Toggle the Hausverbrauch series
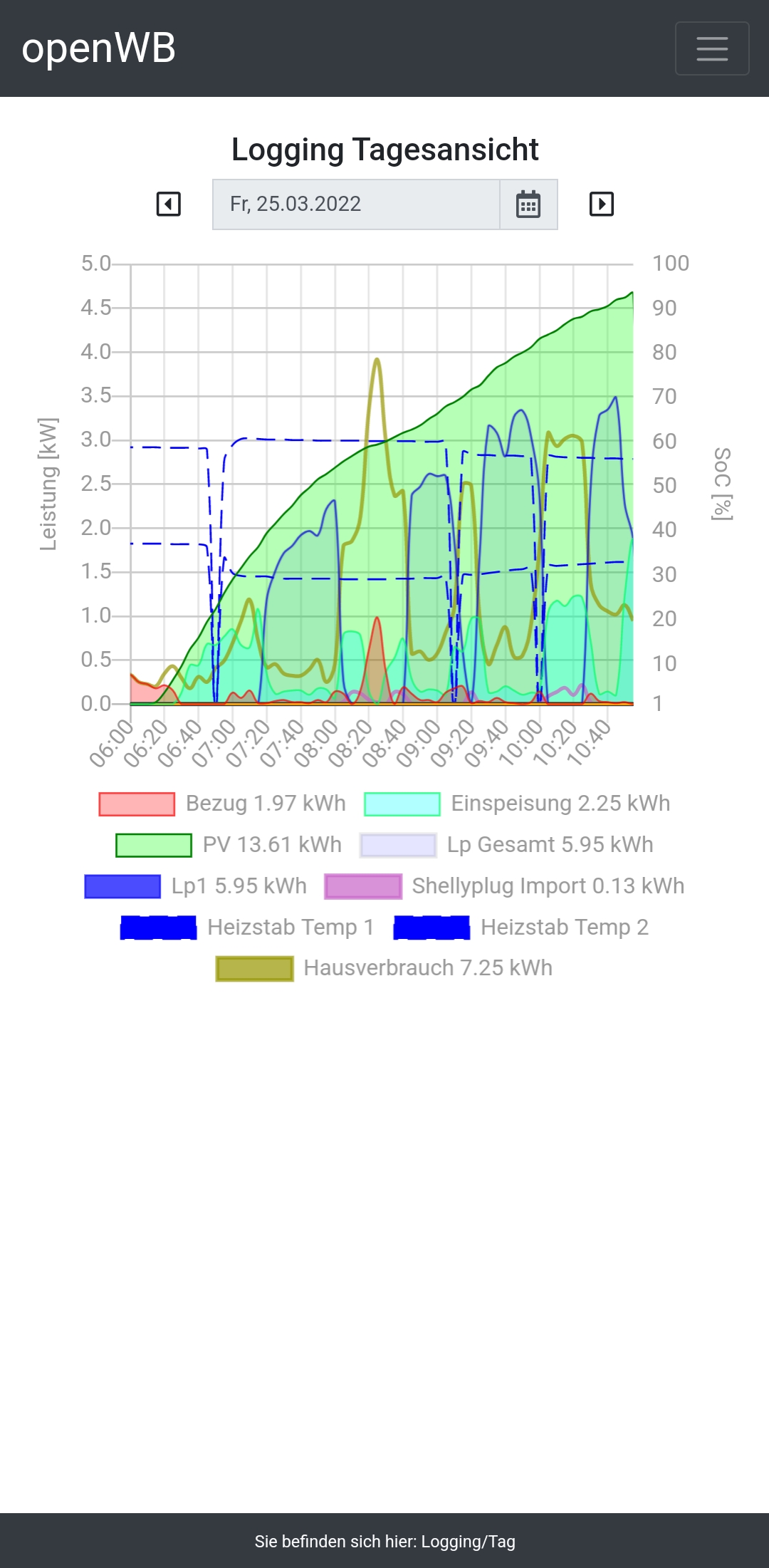769x1568 pixels. (384, 968)
